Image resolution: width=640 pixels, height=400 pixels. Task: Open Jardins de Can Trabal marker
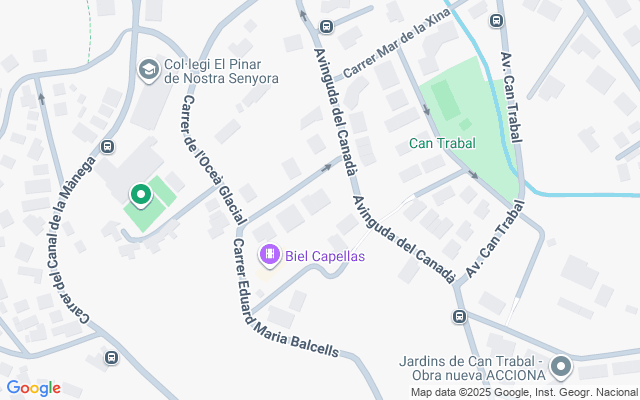point(560,368)
